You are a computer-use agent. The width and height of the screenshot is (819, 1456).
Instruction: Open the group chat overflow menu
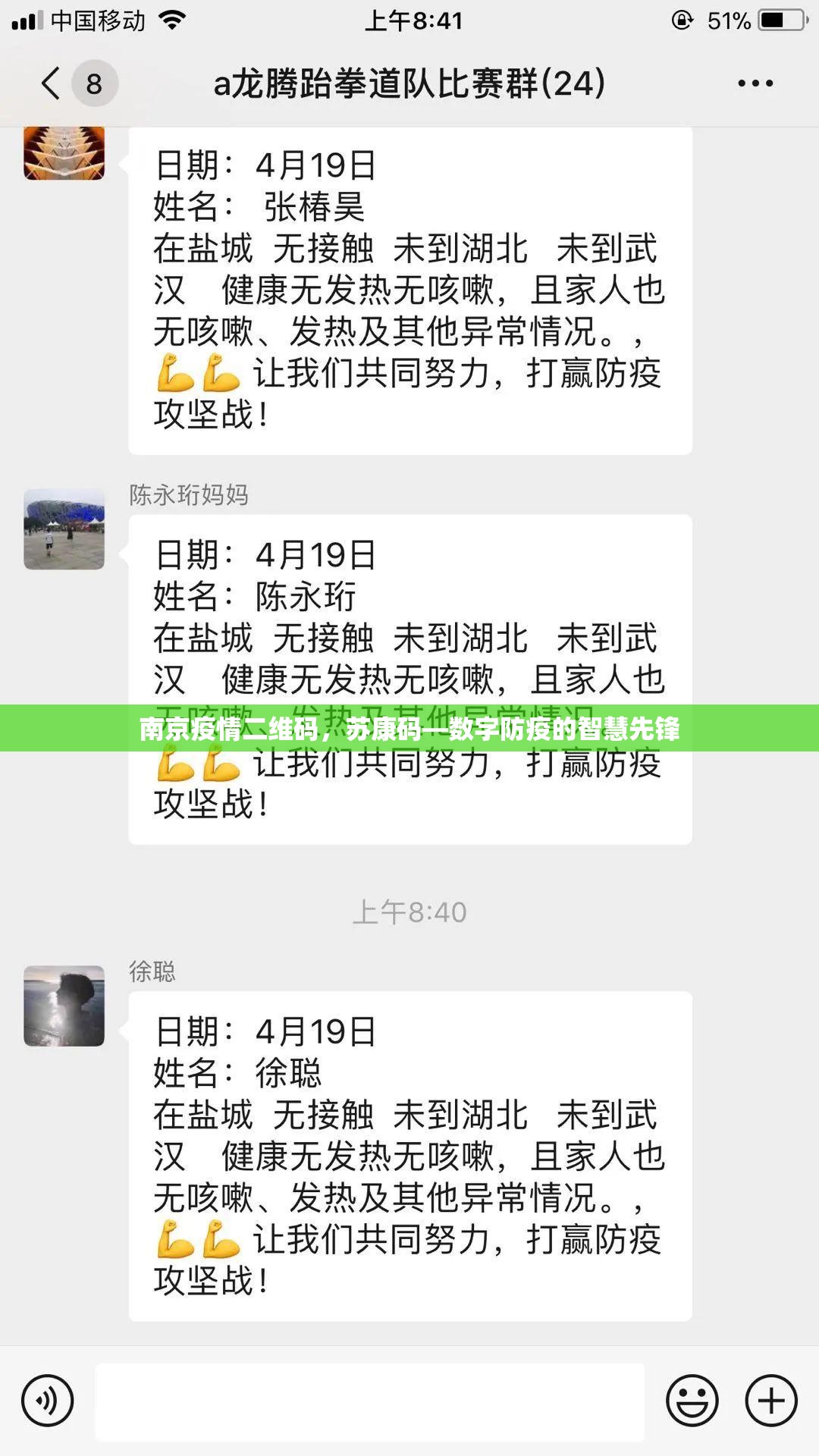tap(755, 83)
